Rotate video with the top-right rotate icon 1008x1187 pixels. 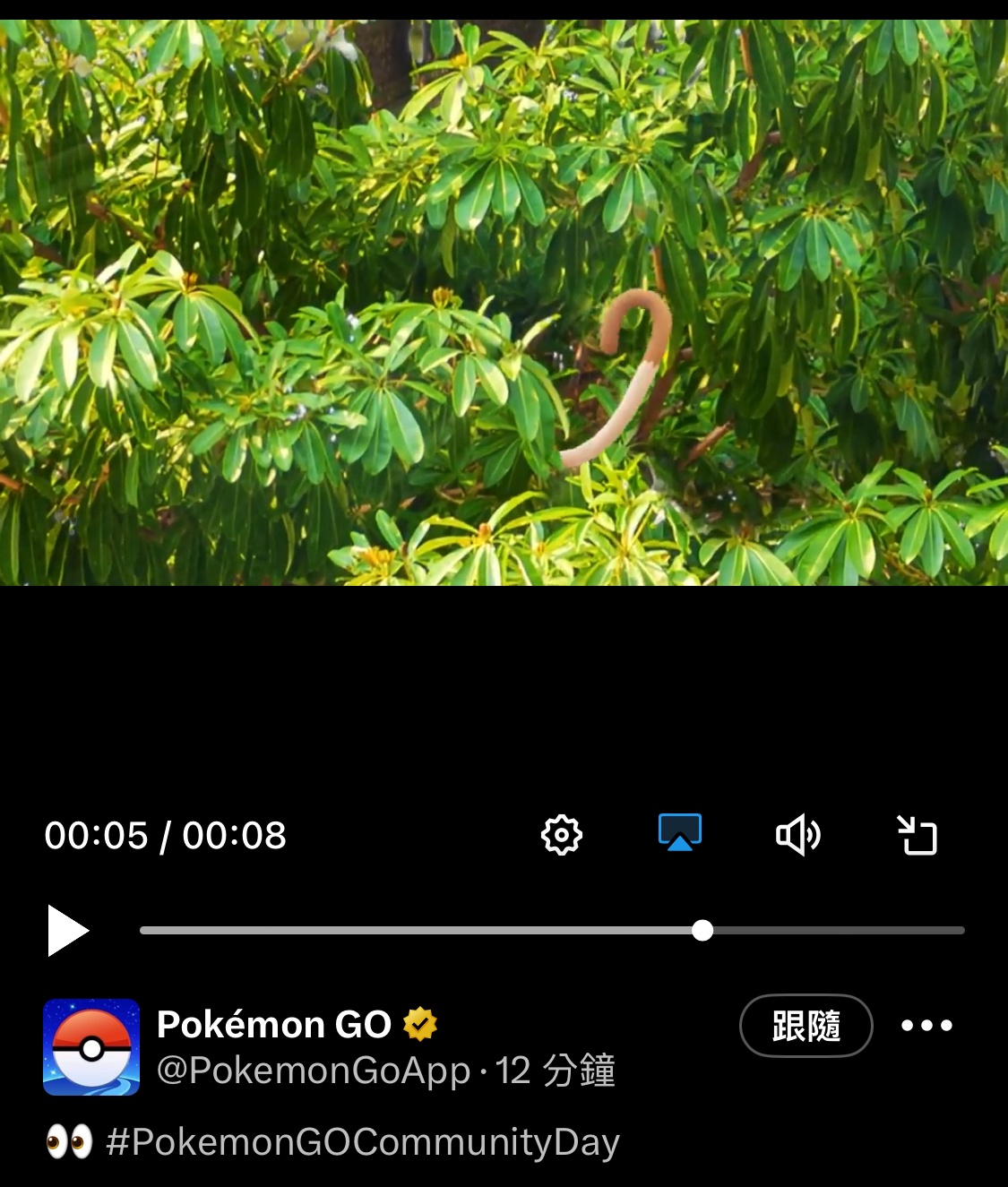(917, 835)
